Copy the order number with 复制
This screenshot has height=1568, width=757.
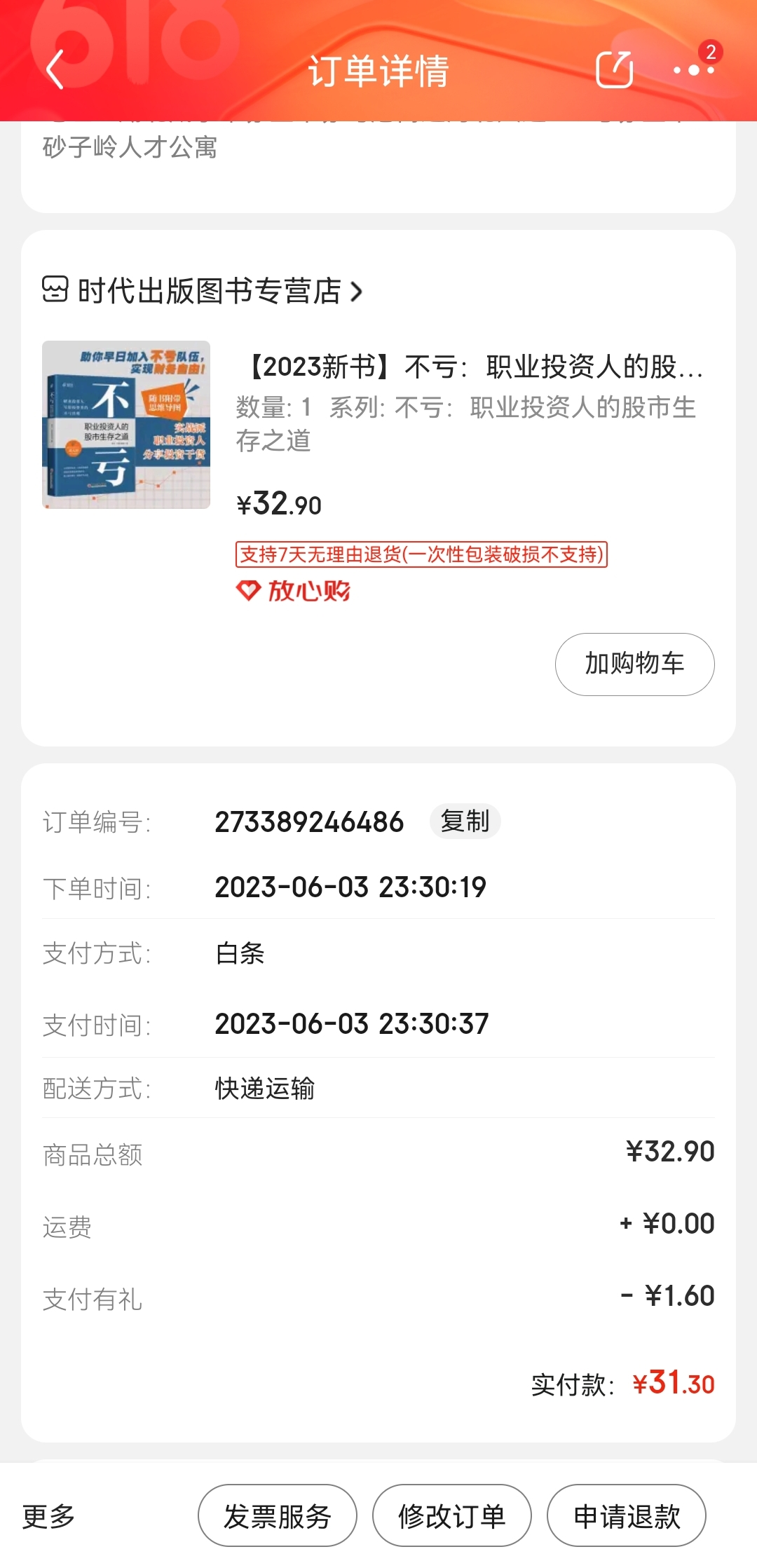(x=465, y=821)
